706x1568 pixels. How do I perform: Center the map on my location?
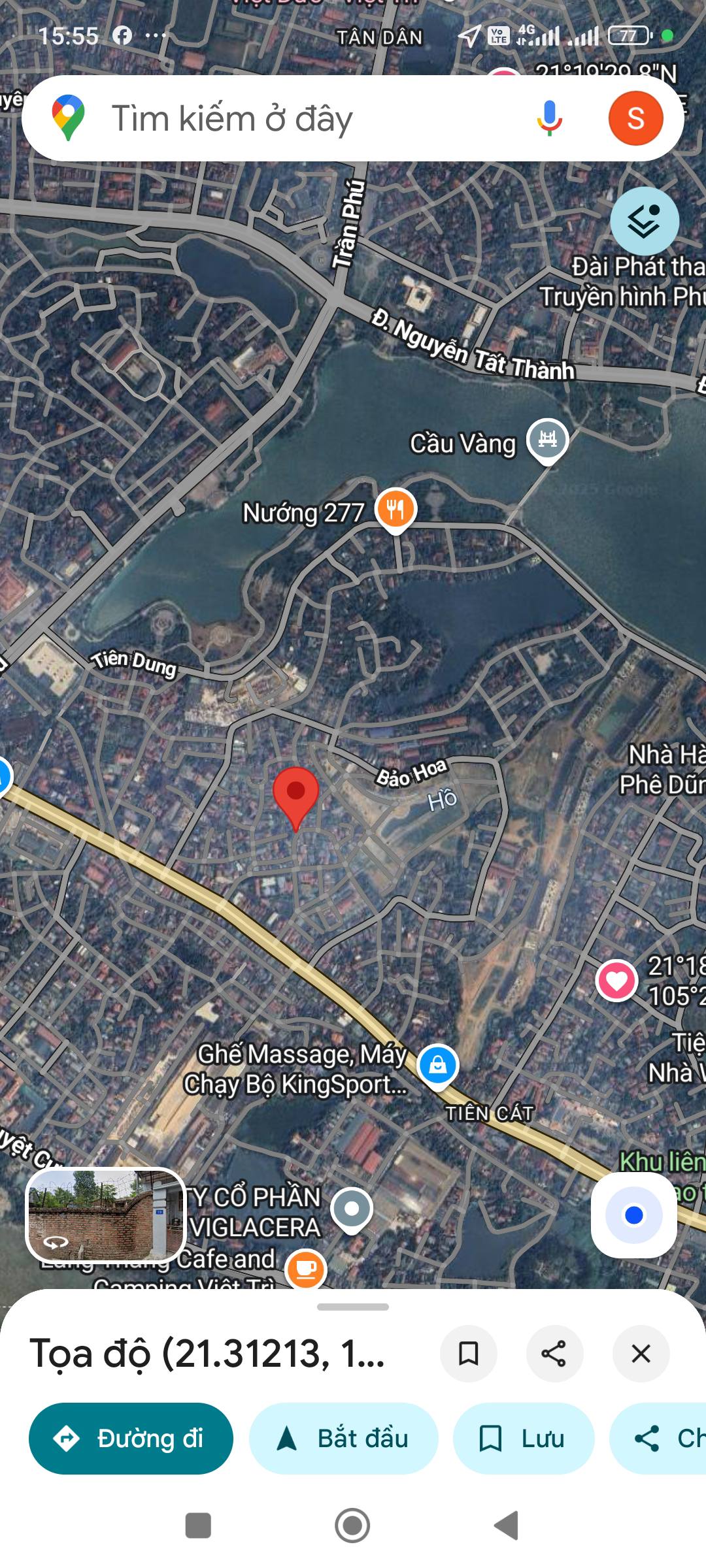(633, 1215)
